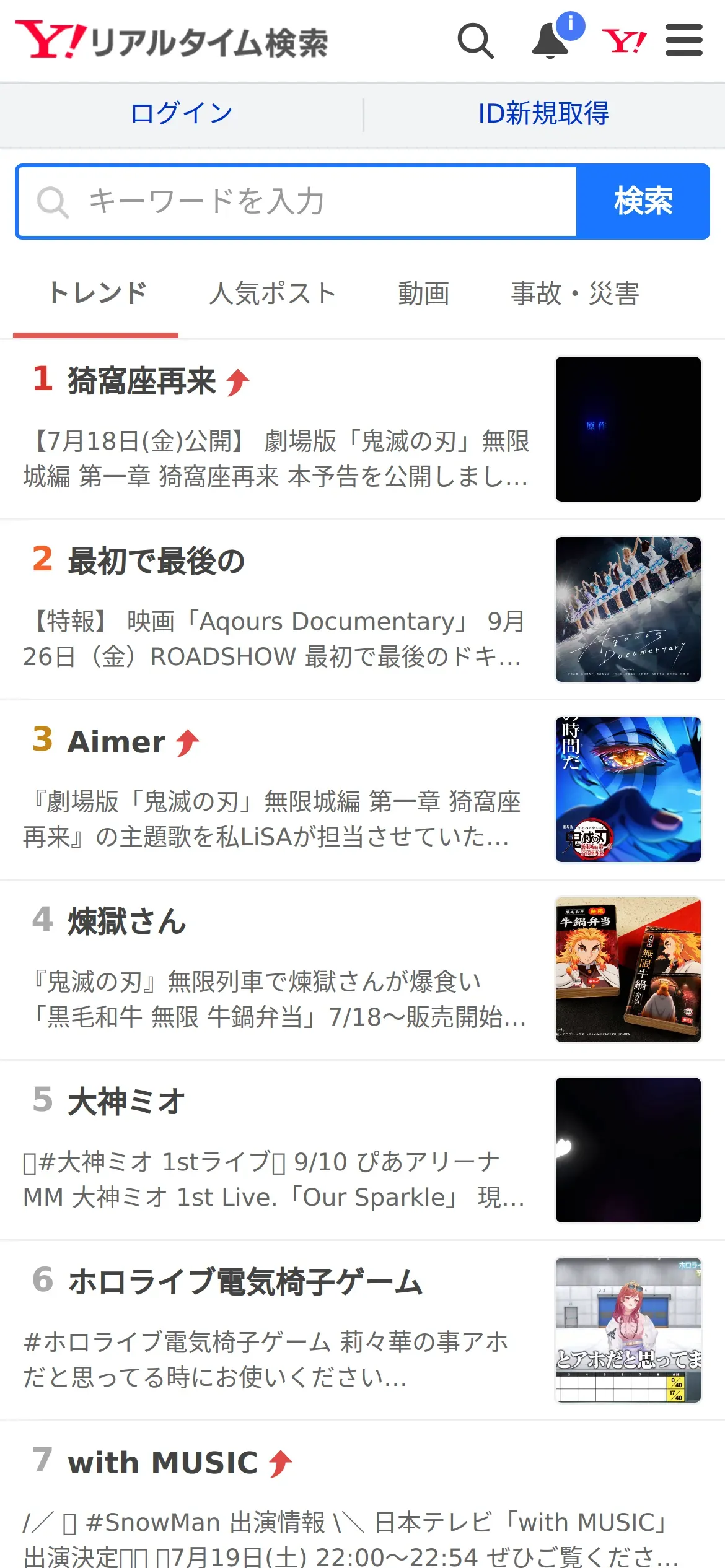
Task: Open trend 1 猗窩座再来
Action: pyautogui.click(x=143, y=381)
